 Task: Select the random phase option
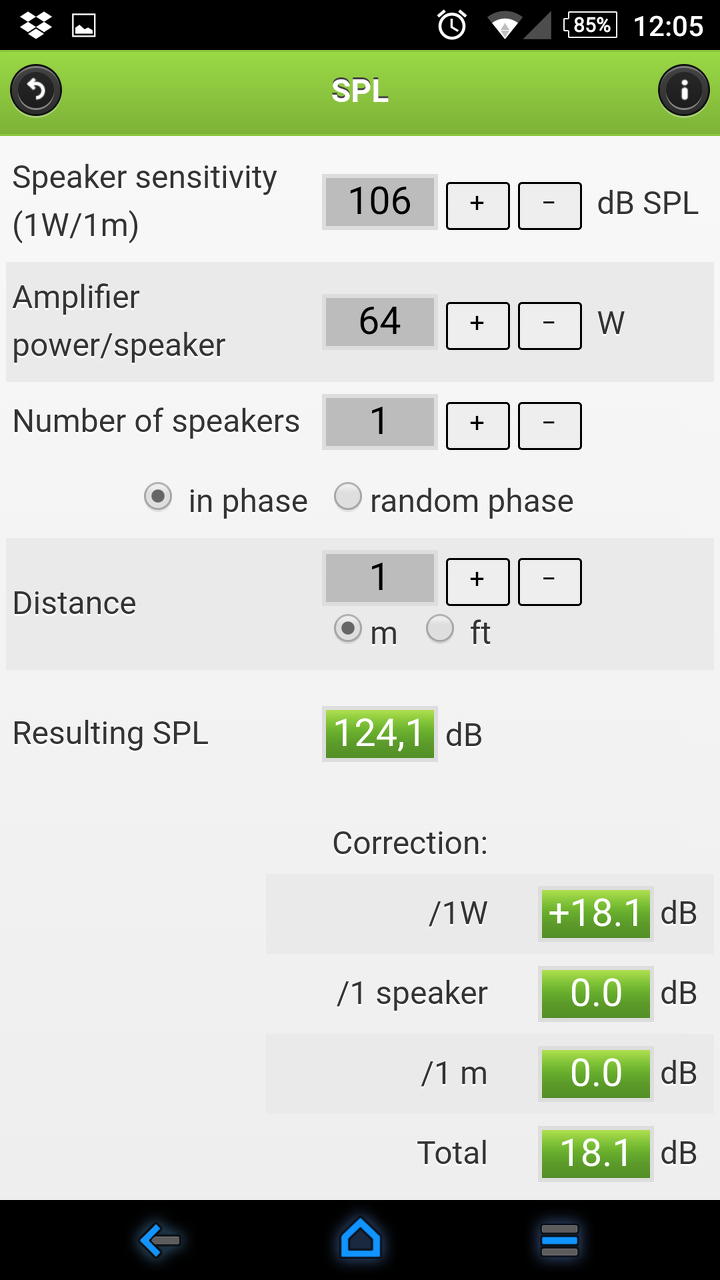pyautogui.click(x=348, y=497)
